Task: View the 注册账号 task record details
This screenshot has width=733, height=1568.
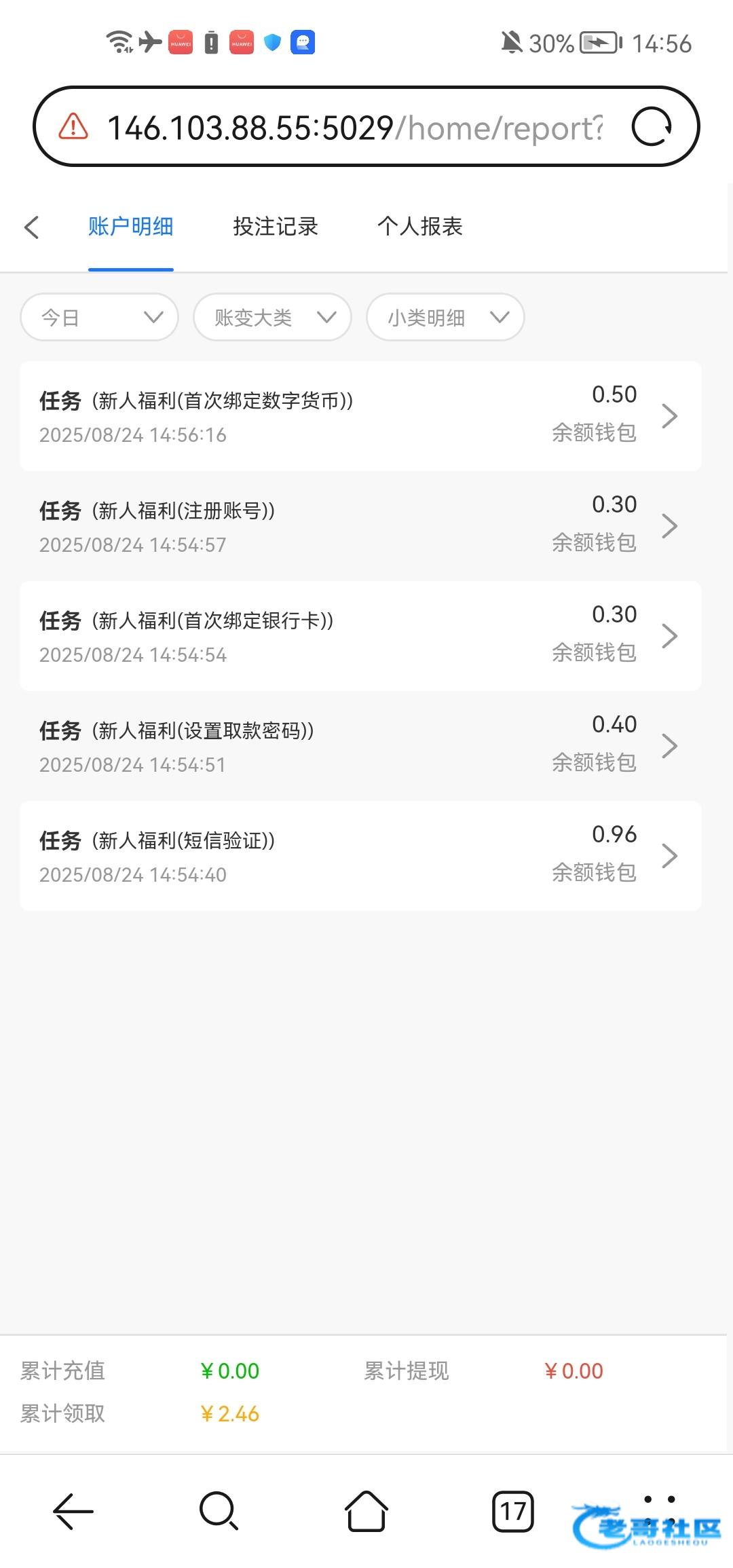Action: [360, 526]
